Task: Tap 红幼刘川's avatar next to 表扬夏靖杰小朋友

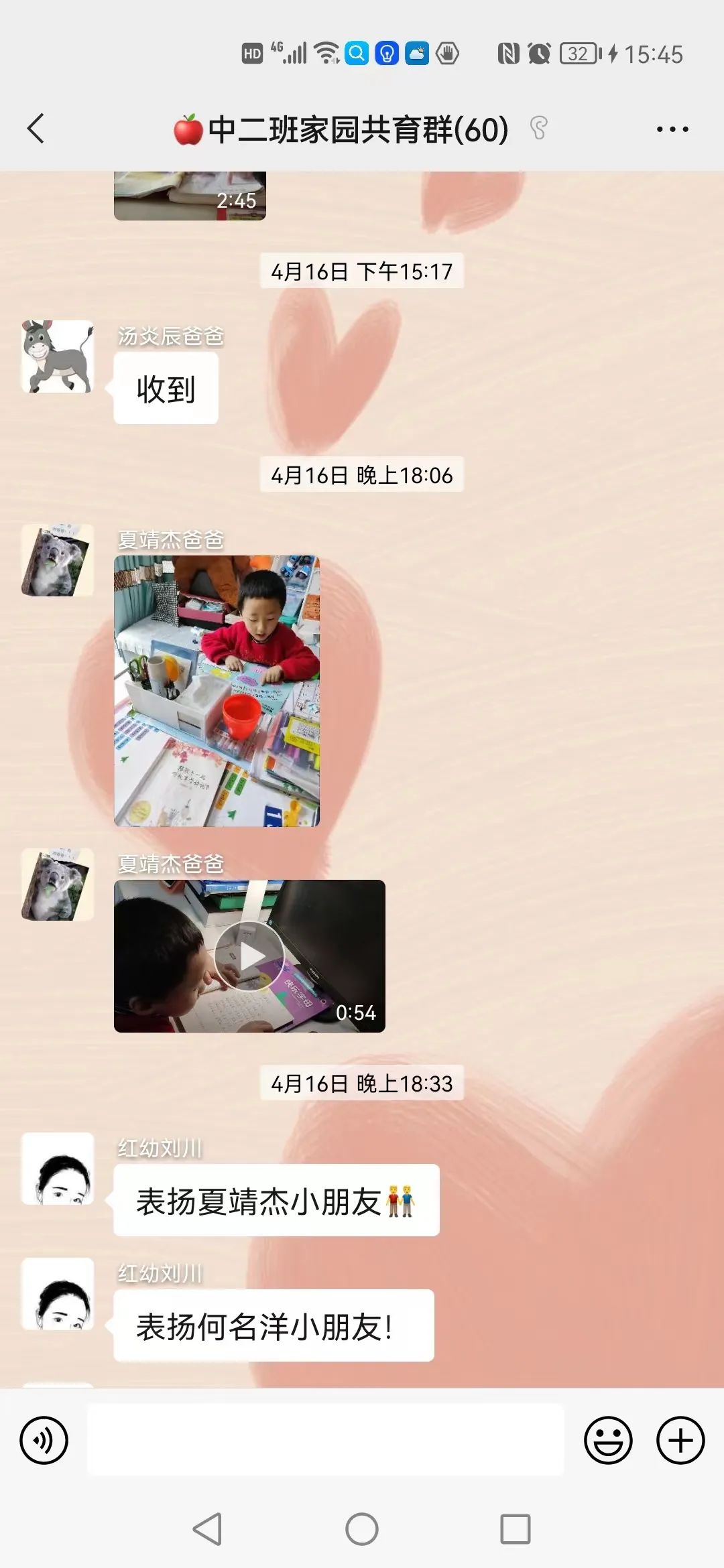Action: point(58,1169)
